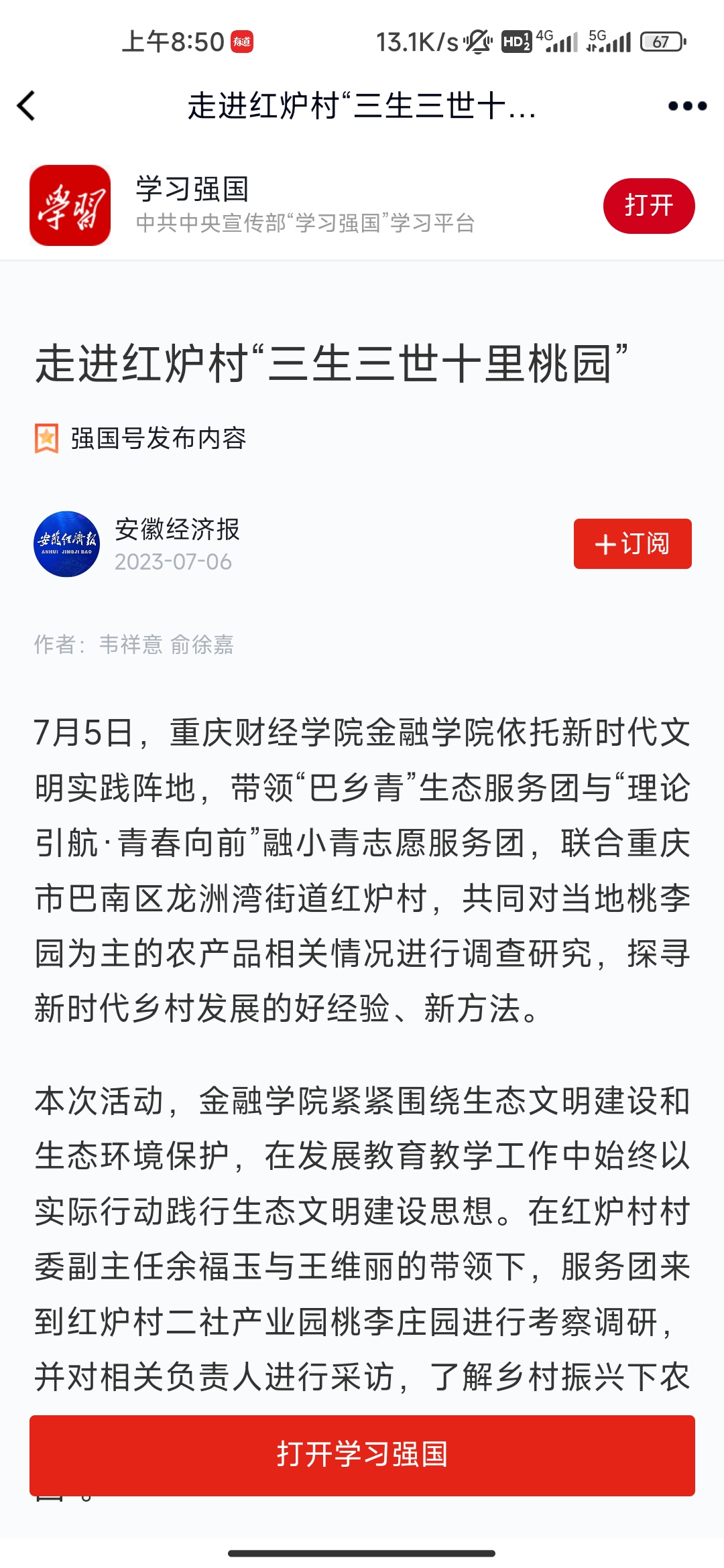Open the 安徽经济报 publisher avatar
This screenshot has width=724, height=1568.
pos(67,543)
